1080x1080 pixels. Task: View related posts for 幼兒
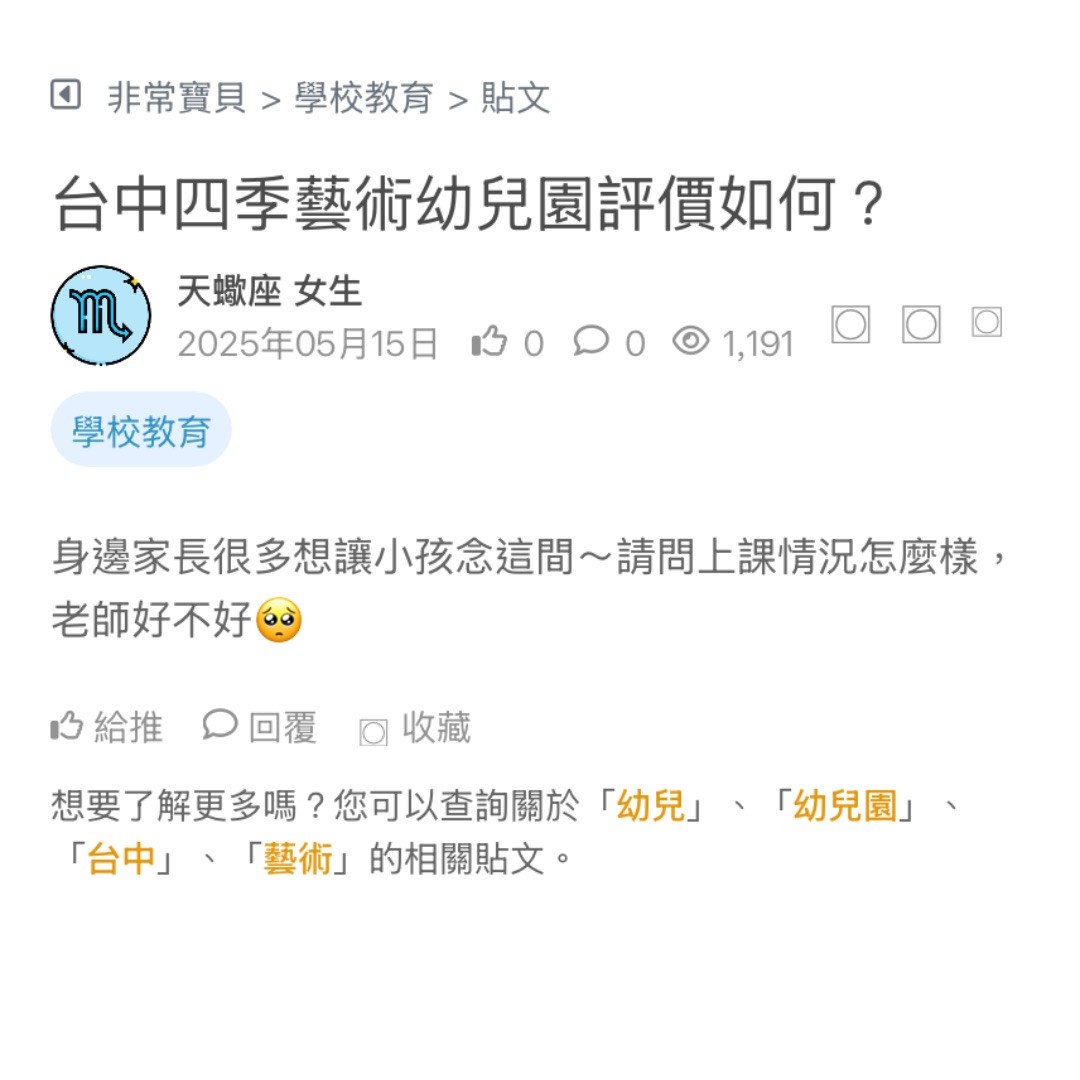(651, 806)
